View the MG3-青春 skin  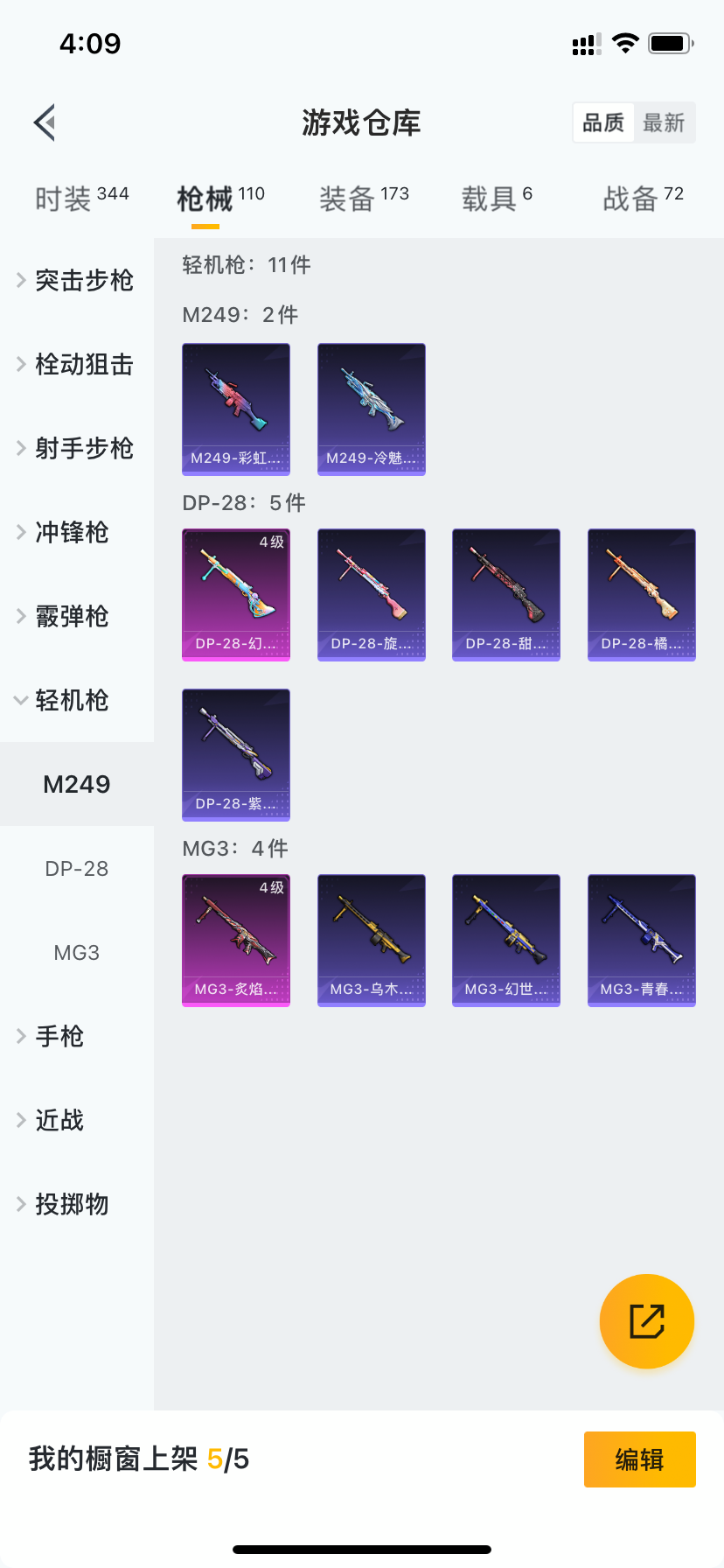pos(641,940)
